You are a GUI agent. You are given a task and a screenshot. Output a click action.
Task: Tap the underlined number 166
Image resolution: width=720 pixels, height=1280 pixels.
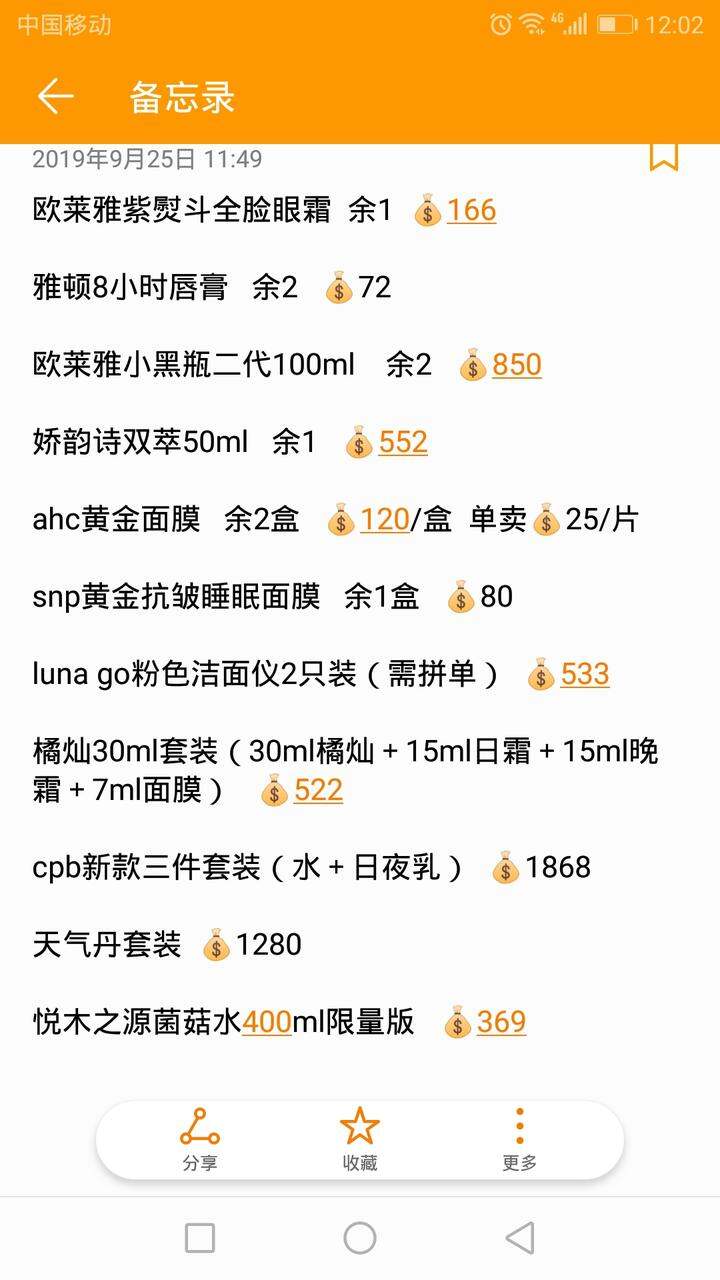click(471, 210)
